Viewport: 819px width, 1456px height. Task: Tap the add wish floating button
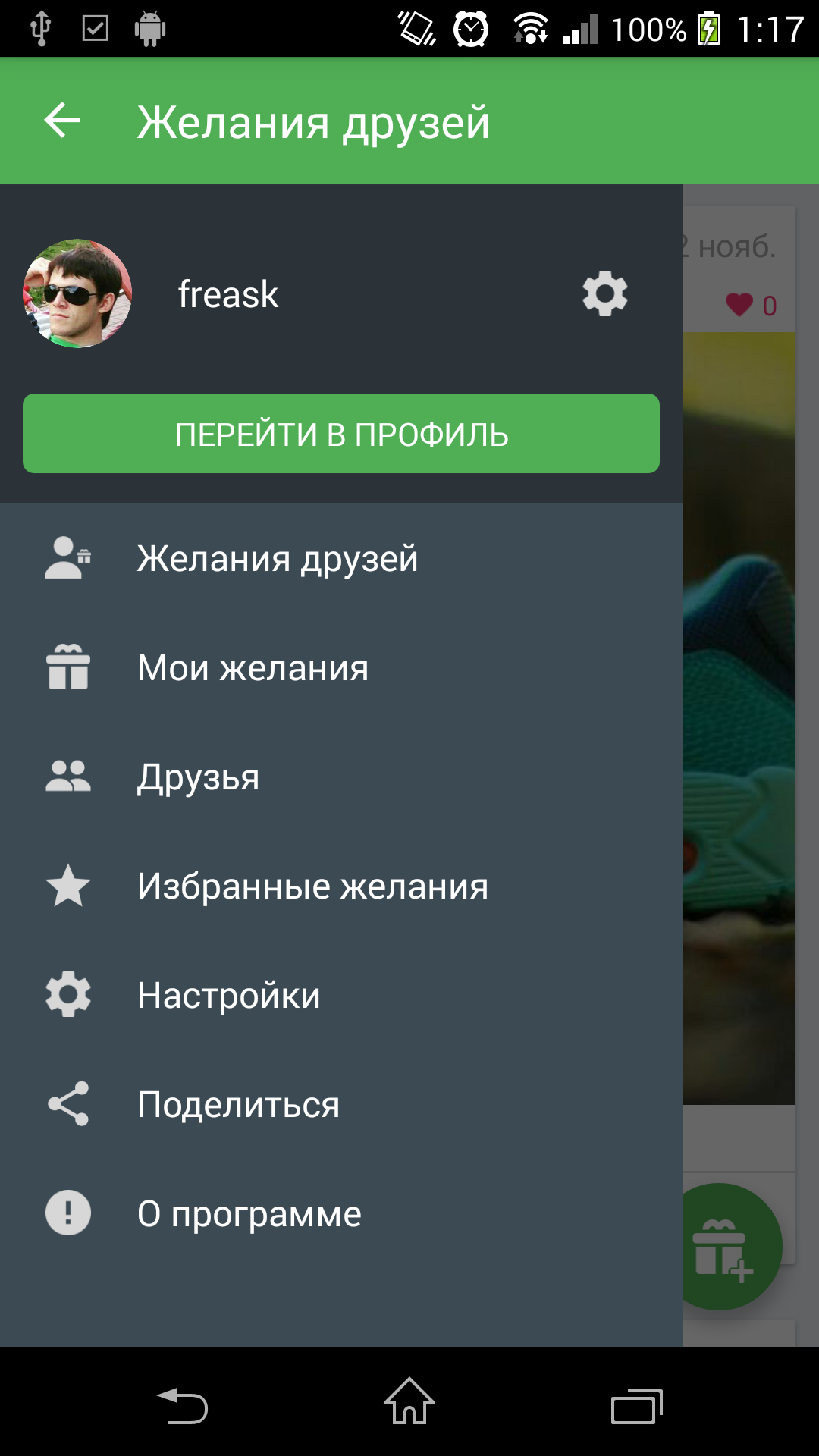tap(732, 1247)
